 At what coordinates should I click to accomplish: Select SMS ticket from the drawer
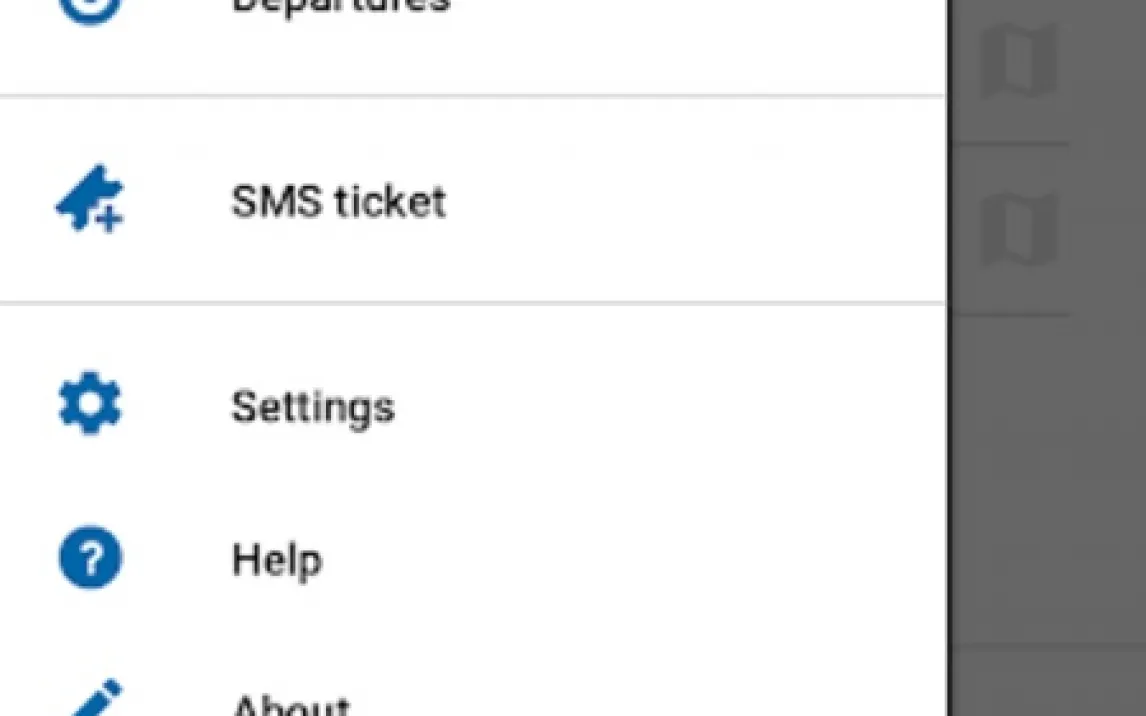tap(338, 202)
